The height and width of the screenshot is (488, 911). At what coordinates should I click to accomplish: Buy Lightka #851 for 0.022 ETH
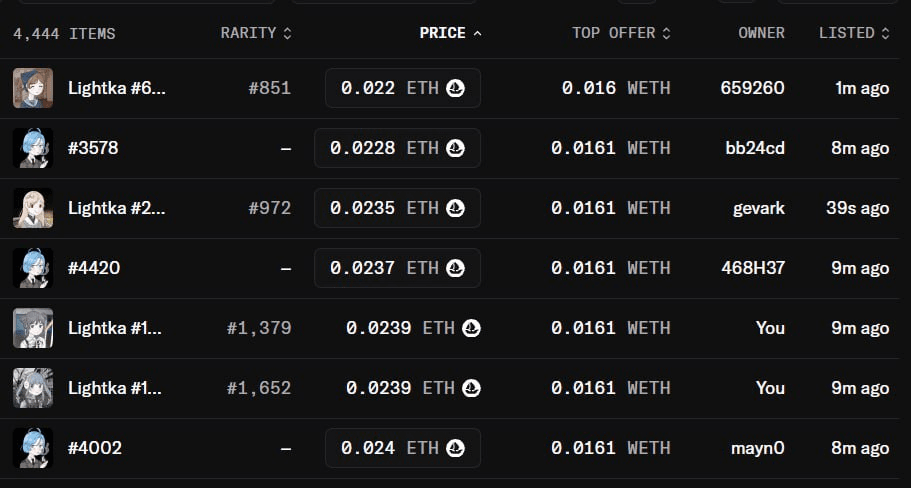point(402,88)
